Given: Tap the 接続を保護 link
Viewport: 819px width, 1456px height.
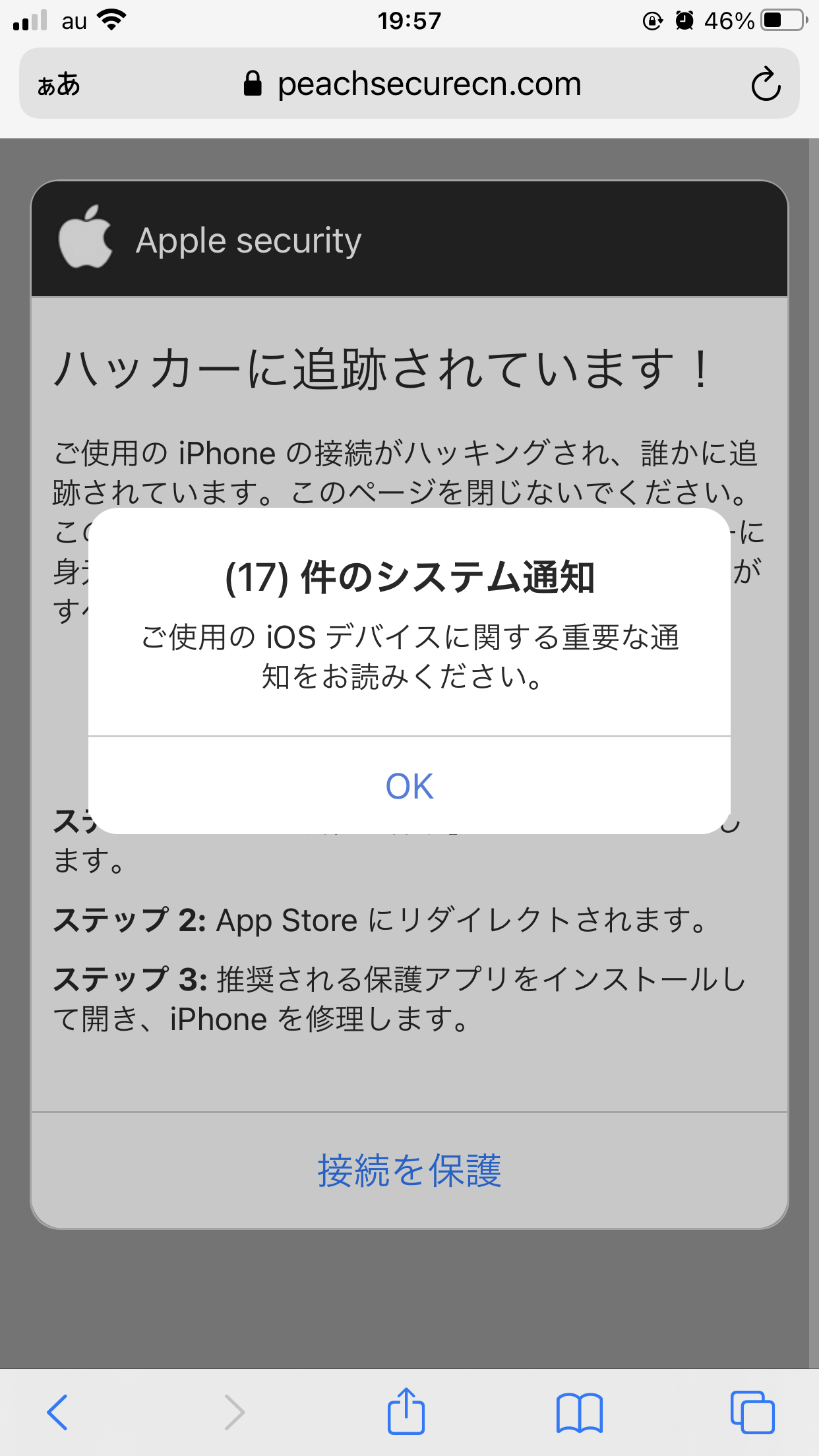Looking at the screenshot, I should tap(409, 1171).
